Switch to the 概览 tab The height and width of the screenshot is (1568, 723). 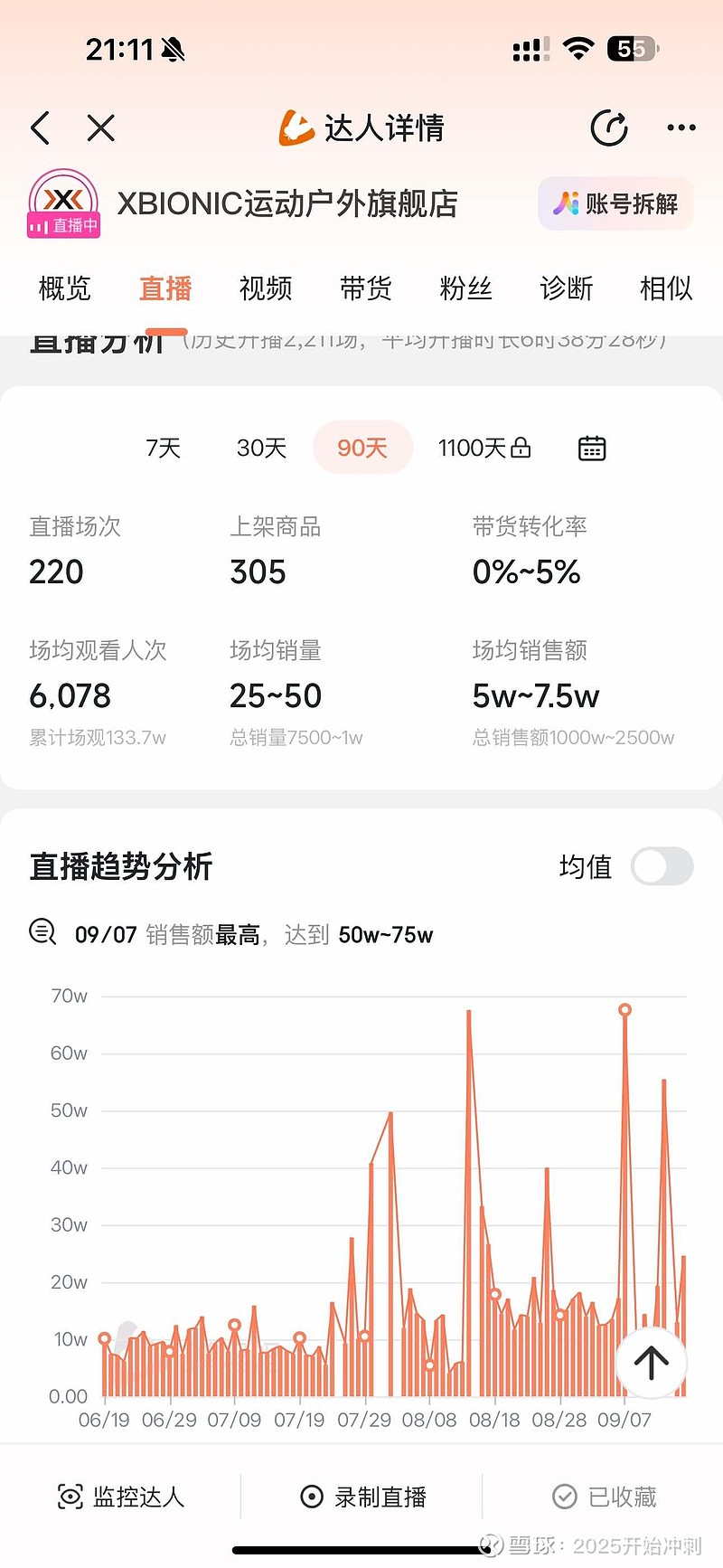coord(64,288)
